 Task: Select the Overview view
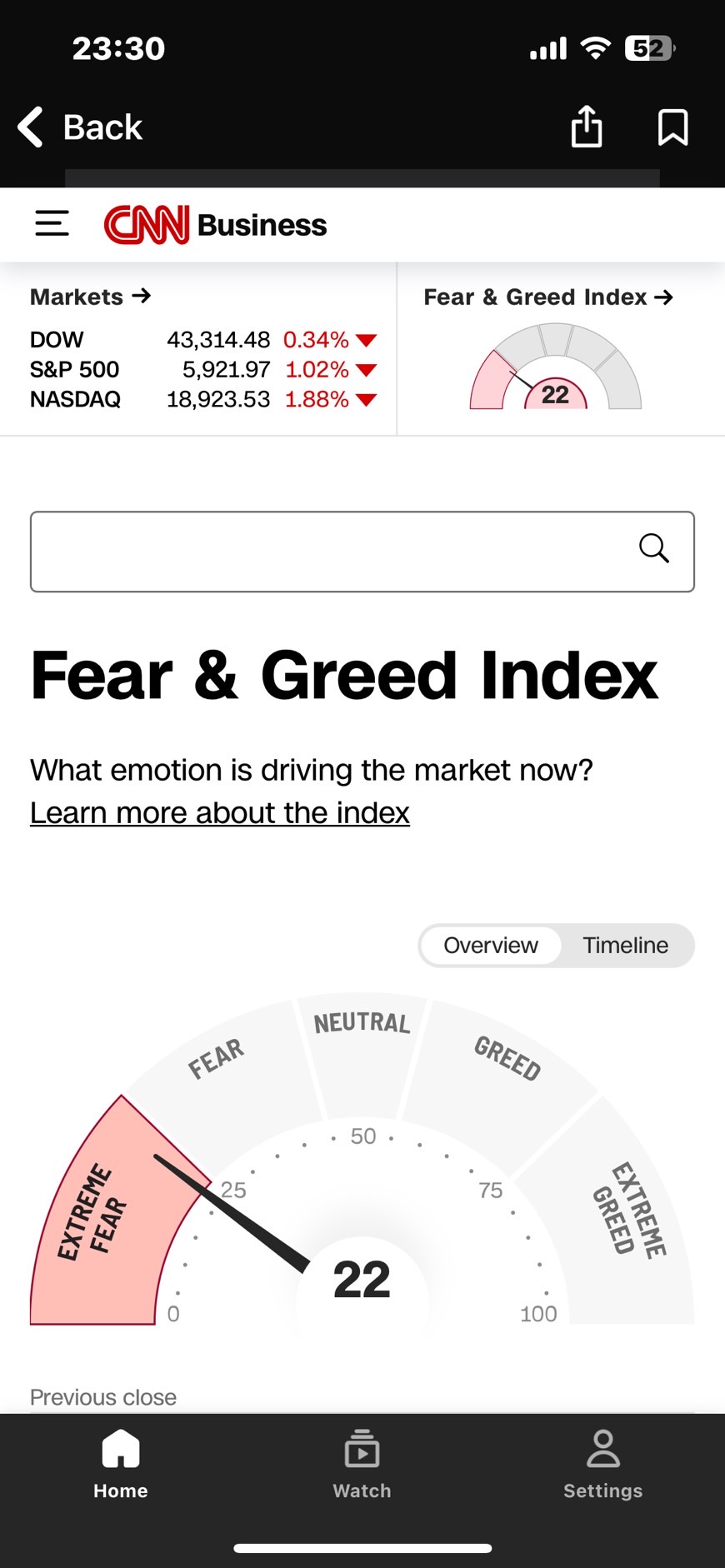pos(490,946)
